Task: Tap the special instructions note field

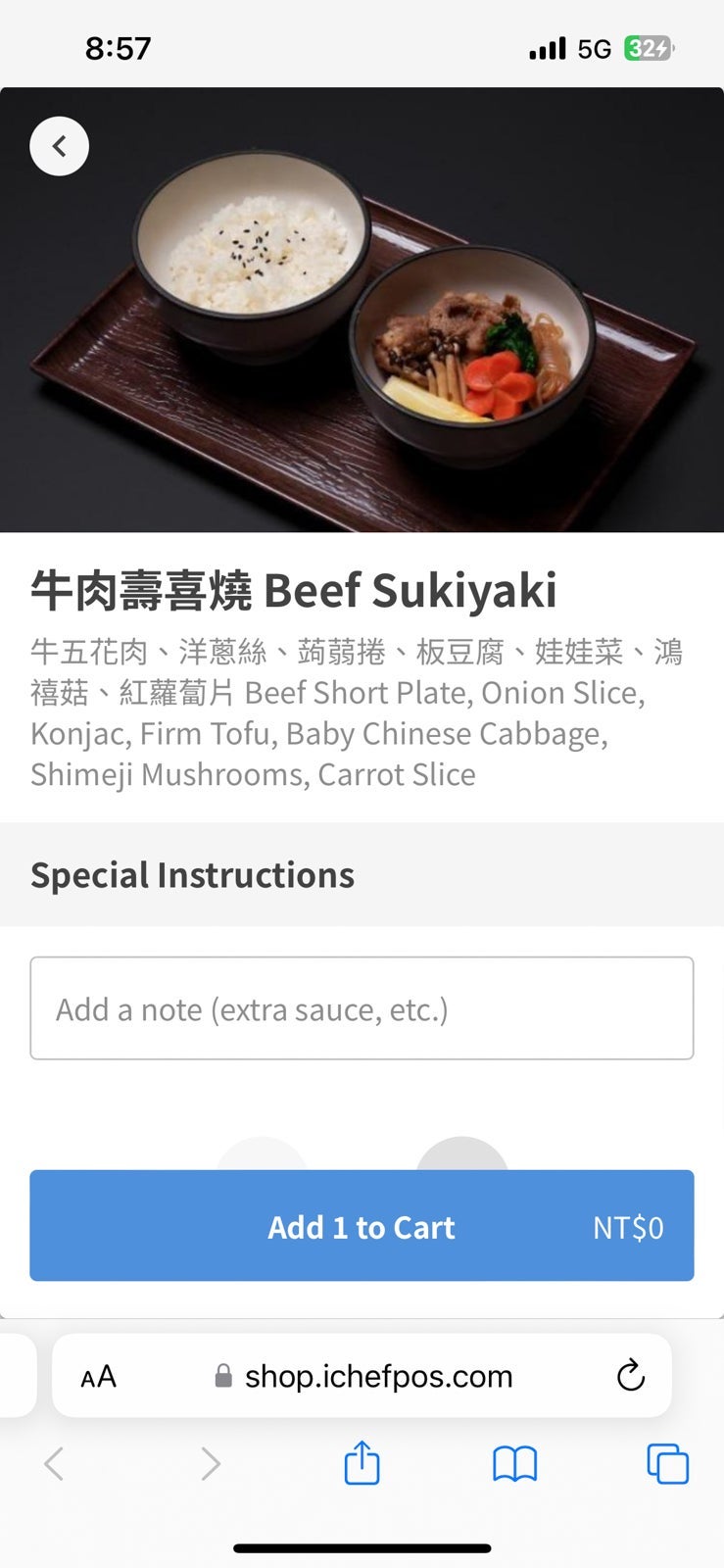Action: (x=362, y=1008)
